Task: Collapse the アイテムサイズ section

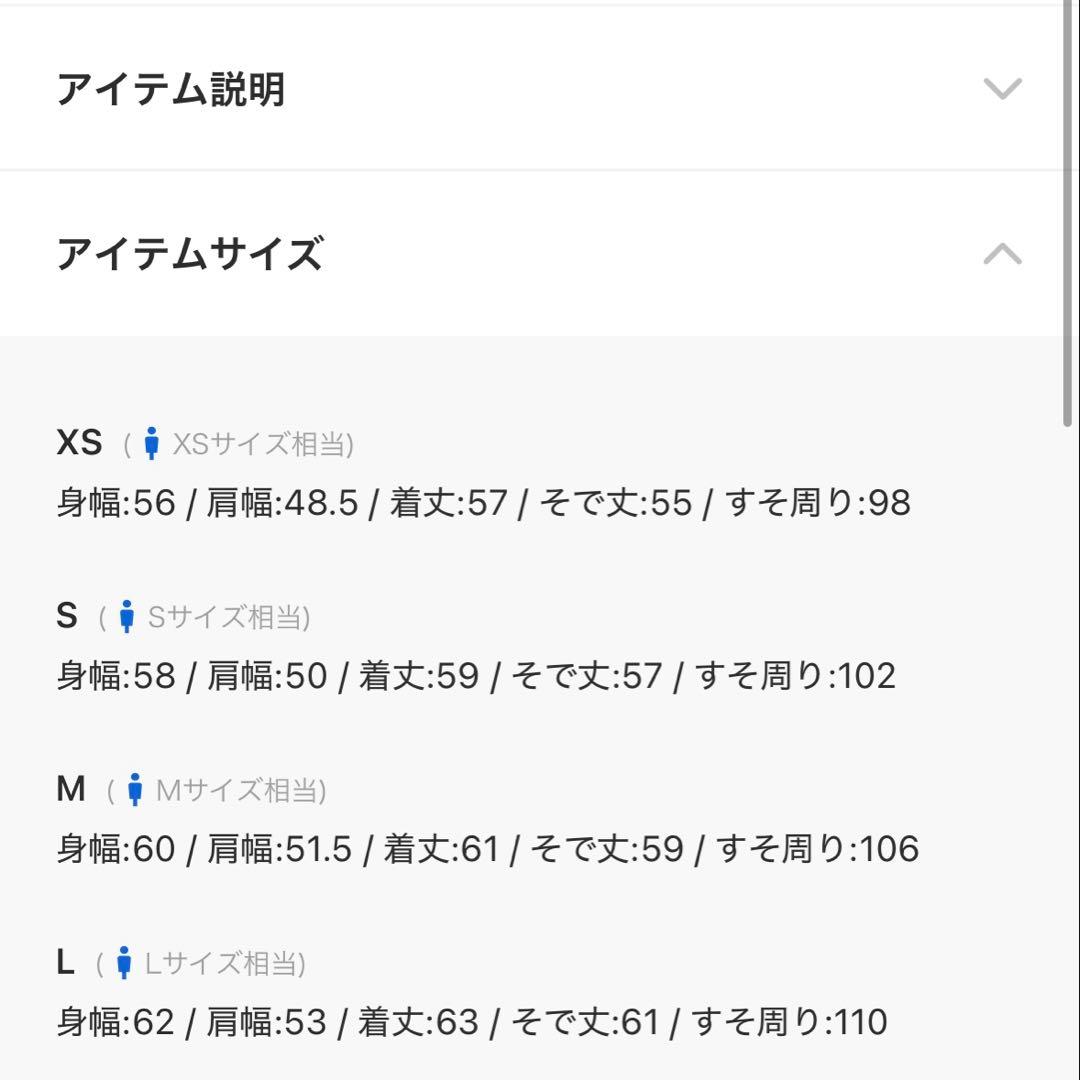Action: (1002, 254)
